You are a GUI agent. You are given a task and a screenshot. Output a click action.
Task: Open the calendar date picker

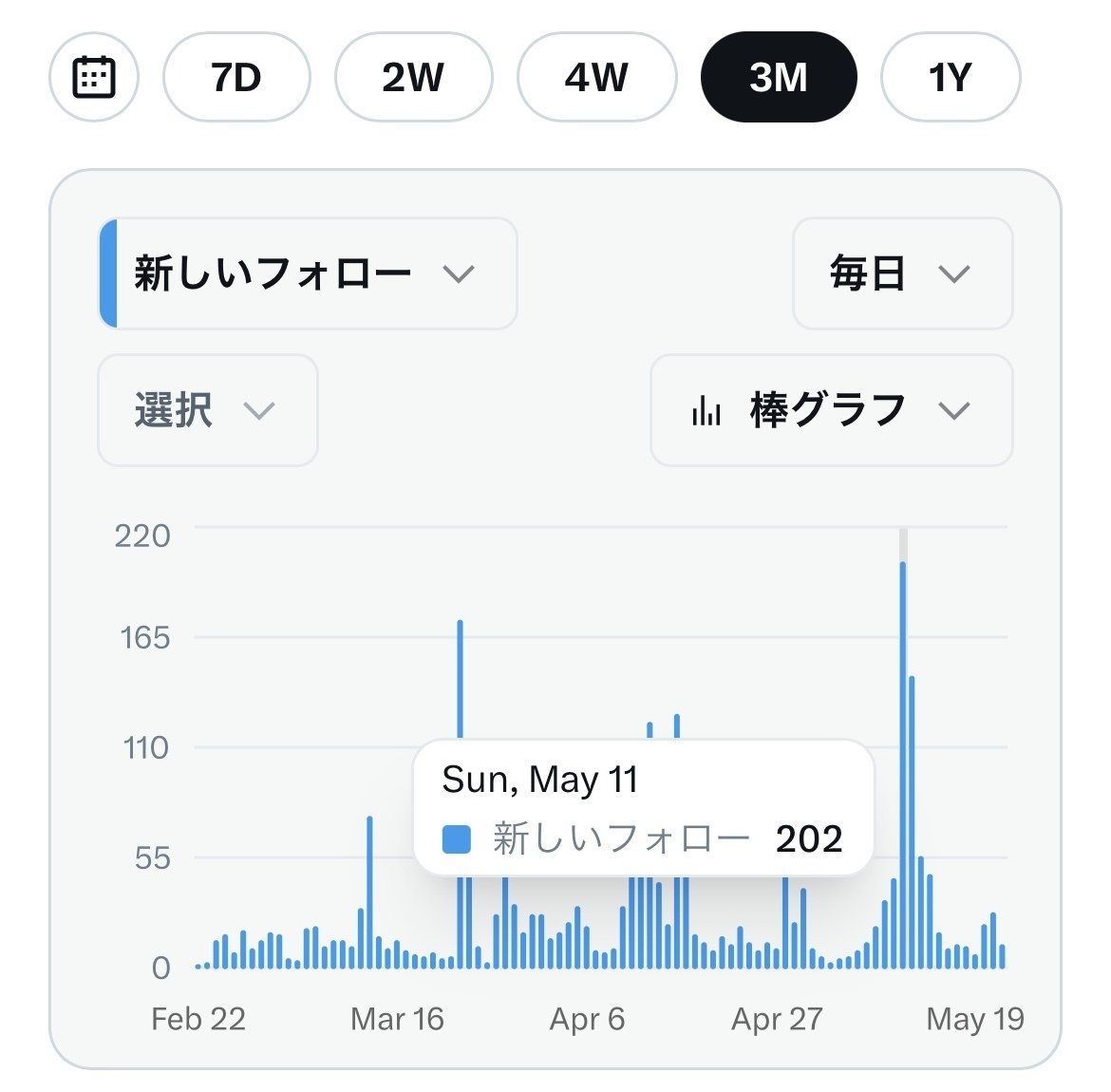[94, 77]
